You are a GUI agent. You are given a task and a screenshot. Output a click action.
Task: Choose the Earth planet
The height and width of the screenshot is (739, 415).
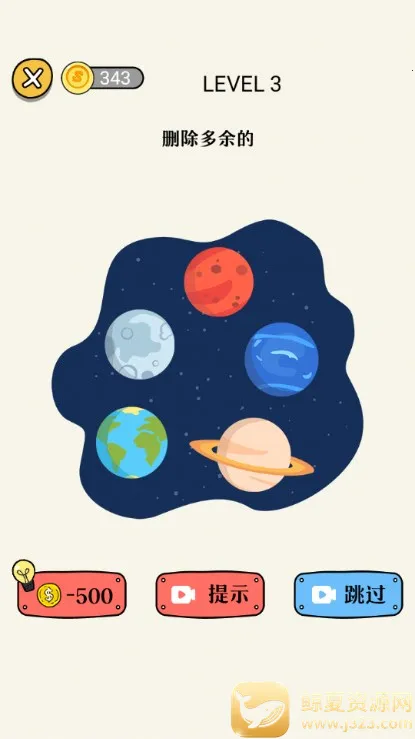(x=132, y=442)
